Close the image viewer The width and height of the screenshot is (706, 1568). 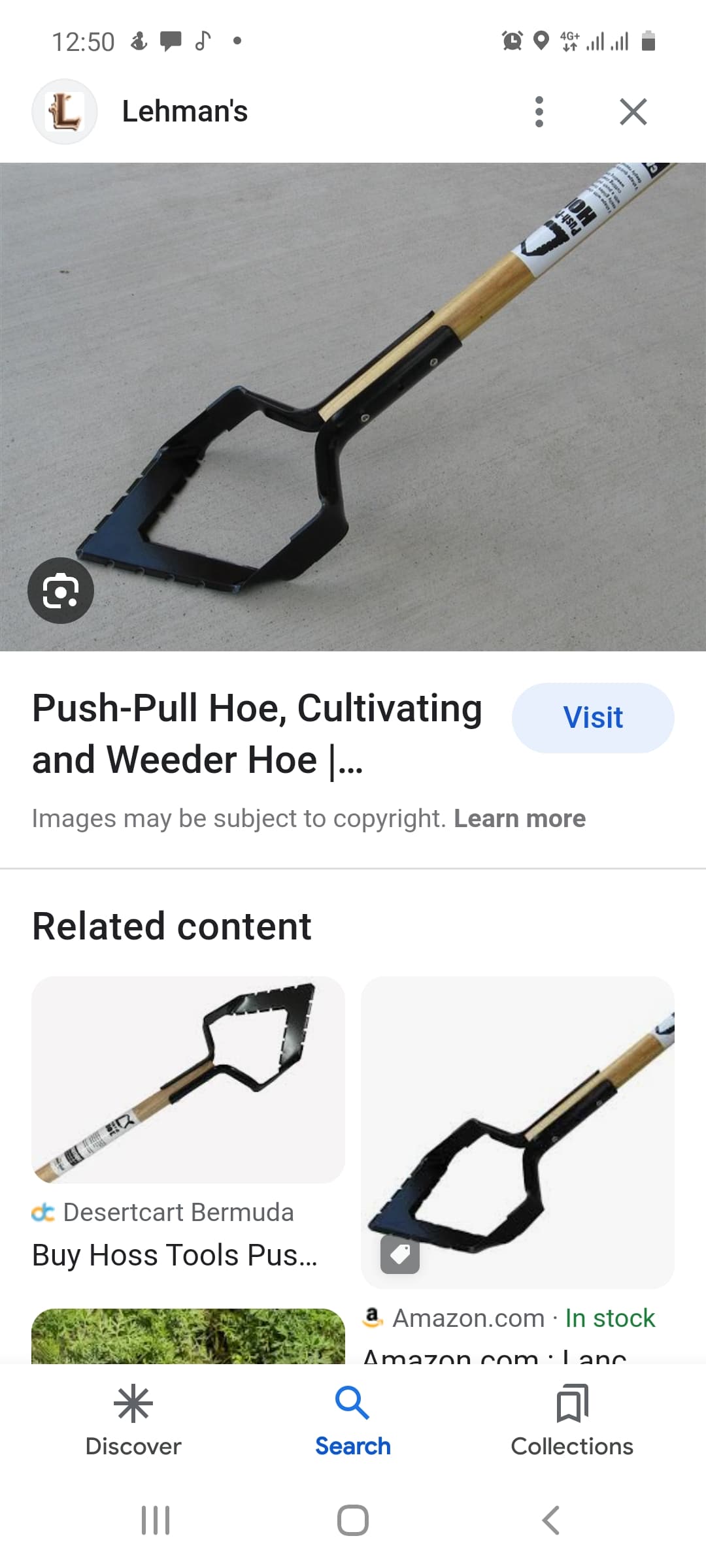point(633,112)
